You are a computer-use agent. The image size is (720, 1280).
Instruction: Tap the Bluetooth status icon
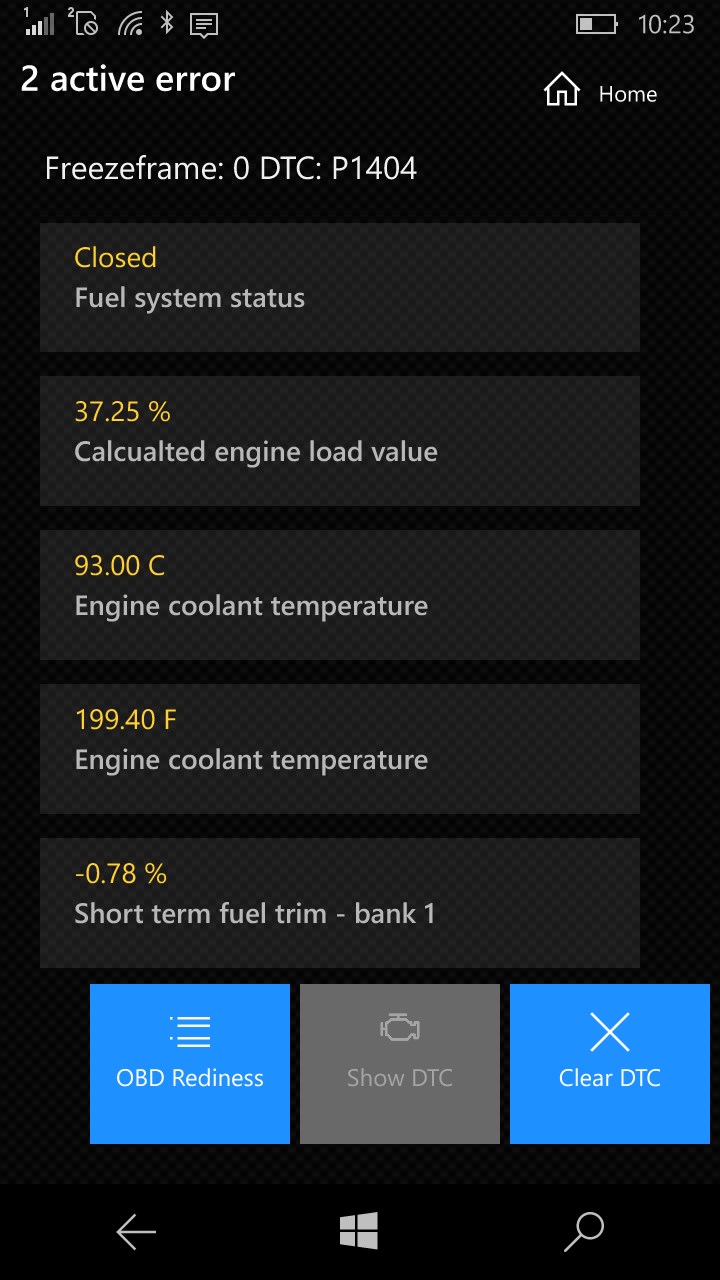tap(166, 22)
